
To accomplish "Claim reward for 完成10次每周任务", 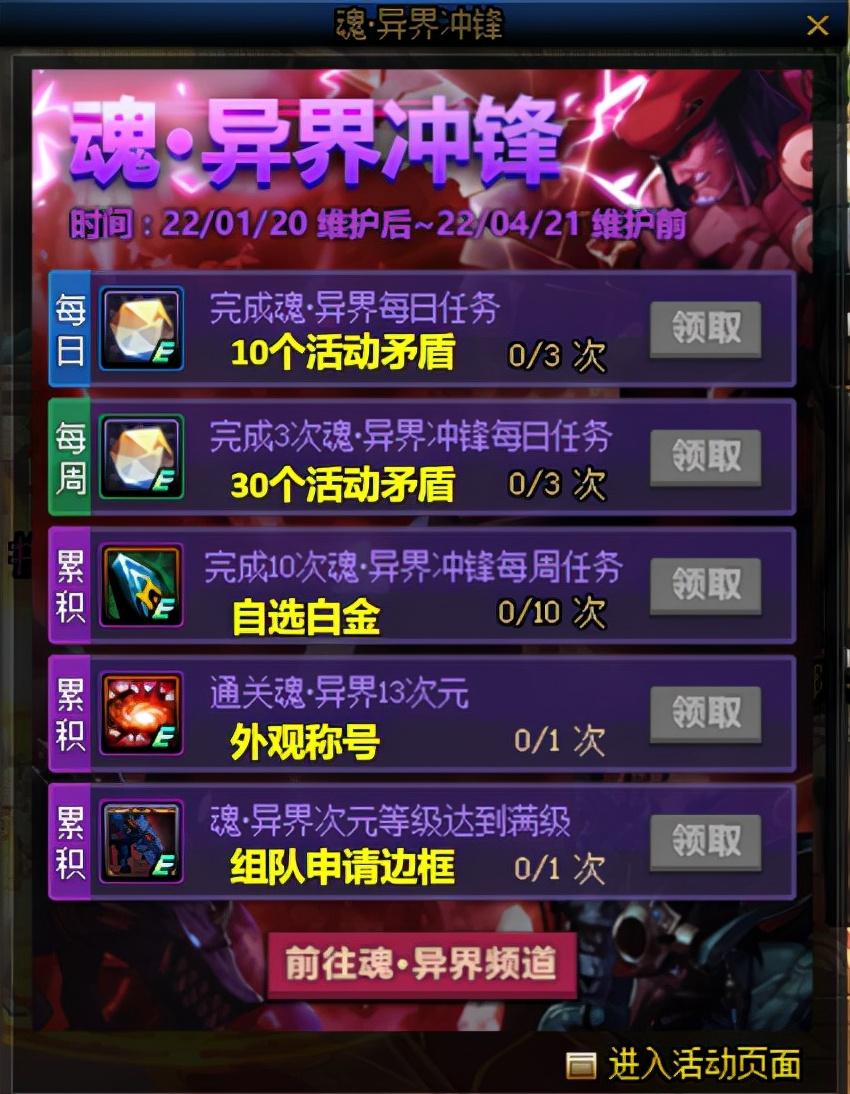I will click(705, 584).
